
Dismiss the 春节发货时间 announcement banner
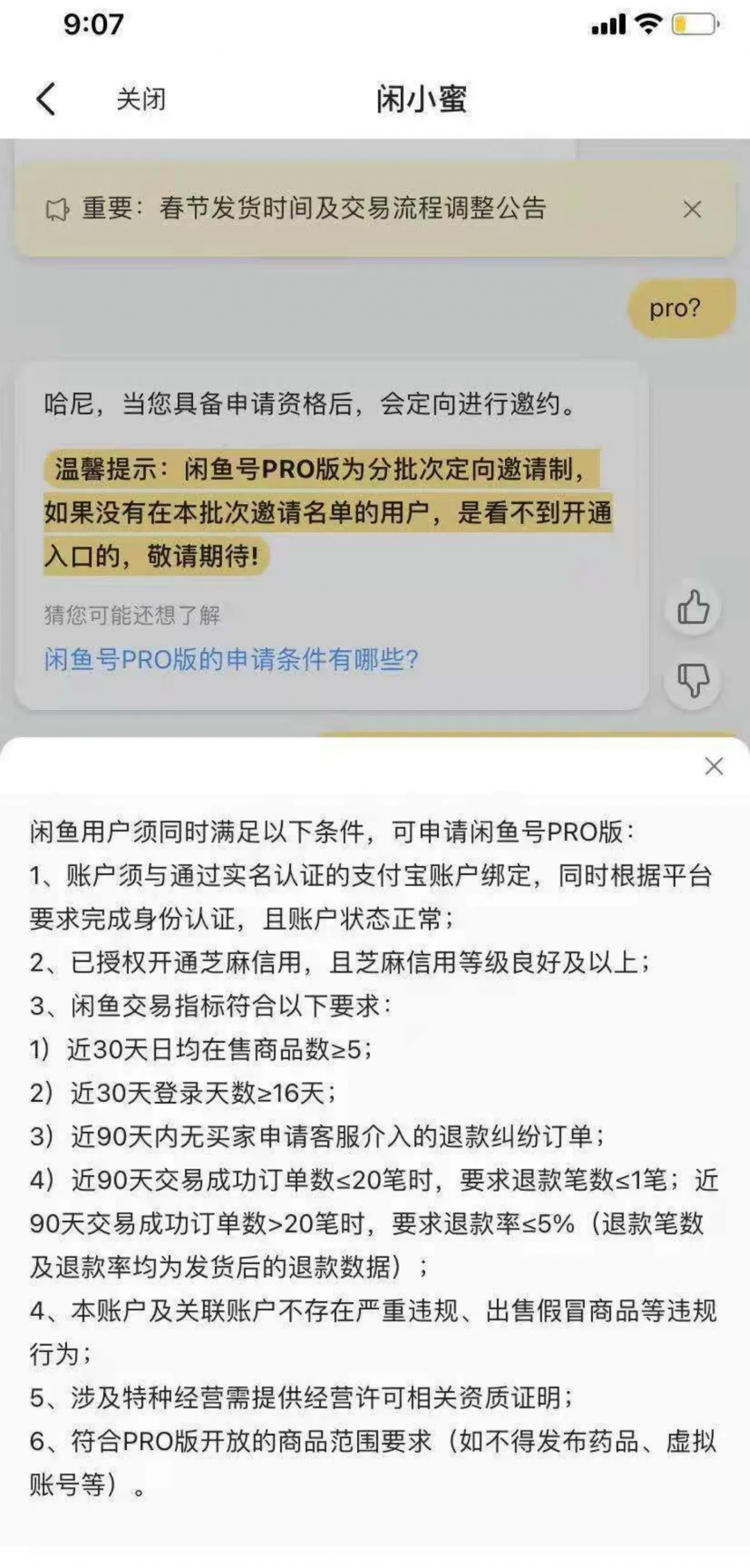click(692, 209)
